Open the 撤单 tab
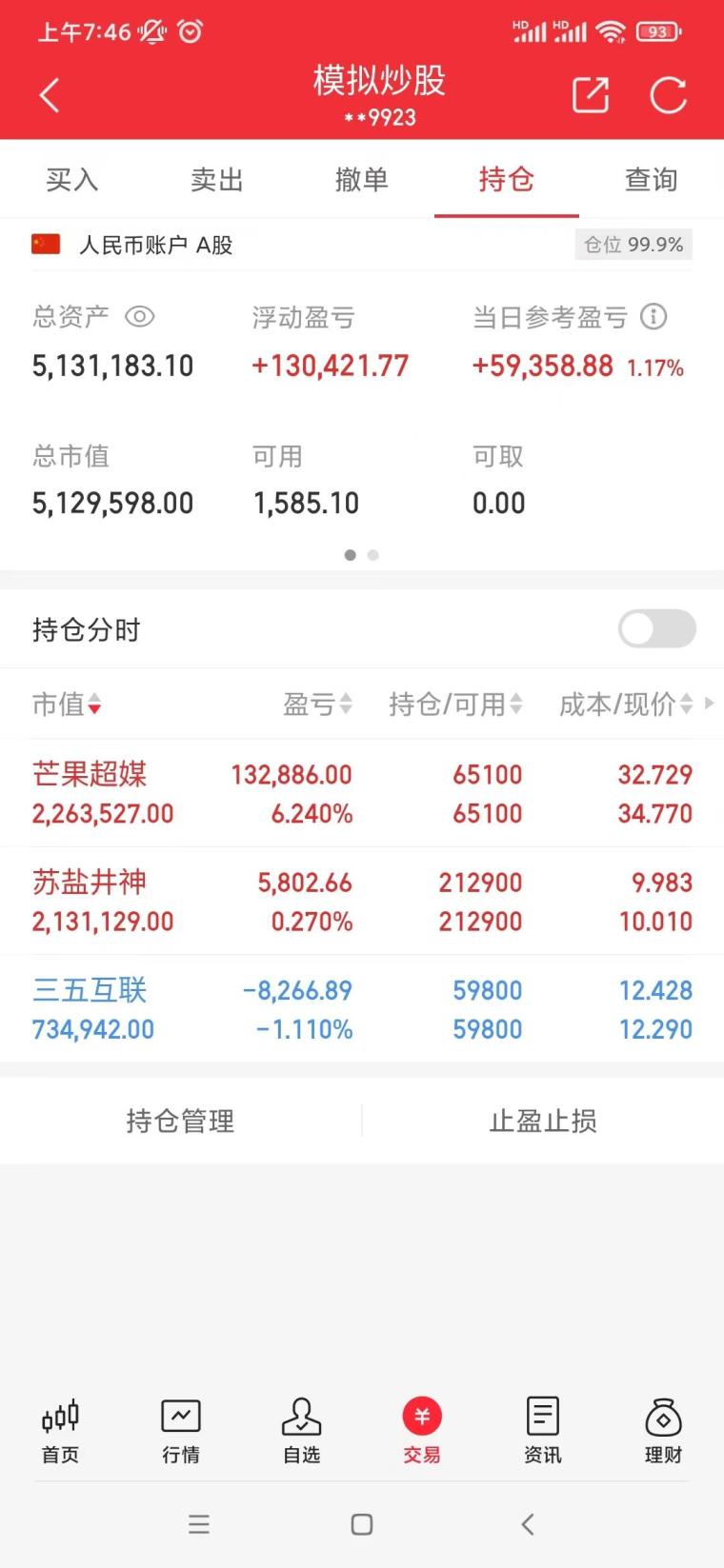 (362, 179)
